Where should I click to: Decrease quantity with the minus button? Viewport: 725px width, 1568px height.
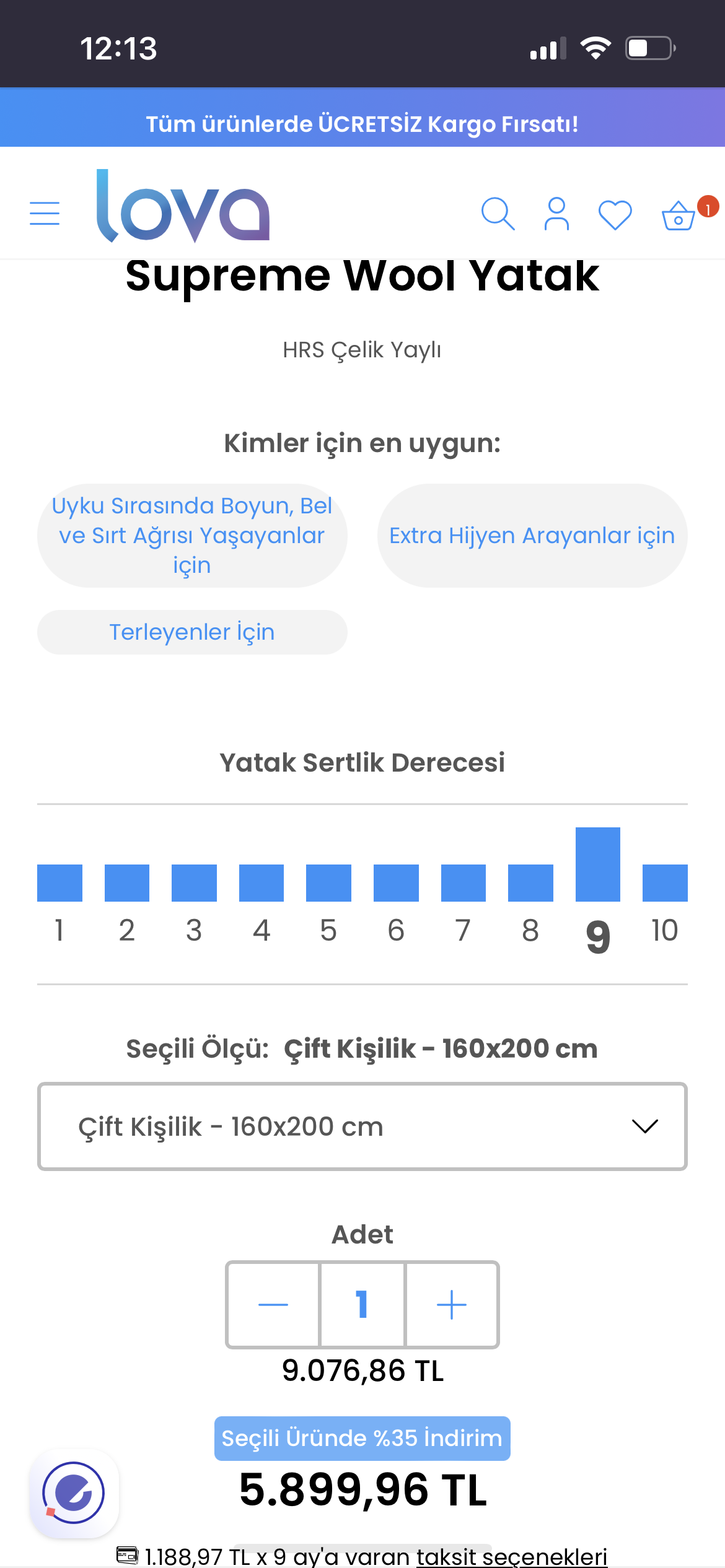click(x=273, y=1305)
